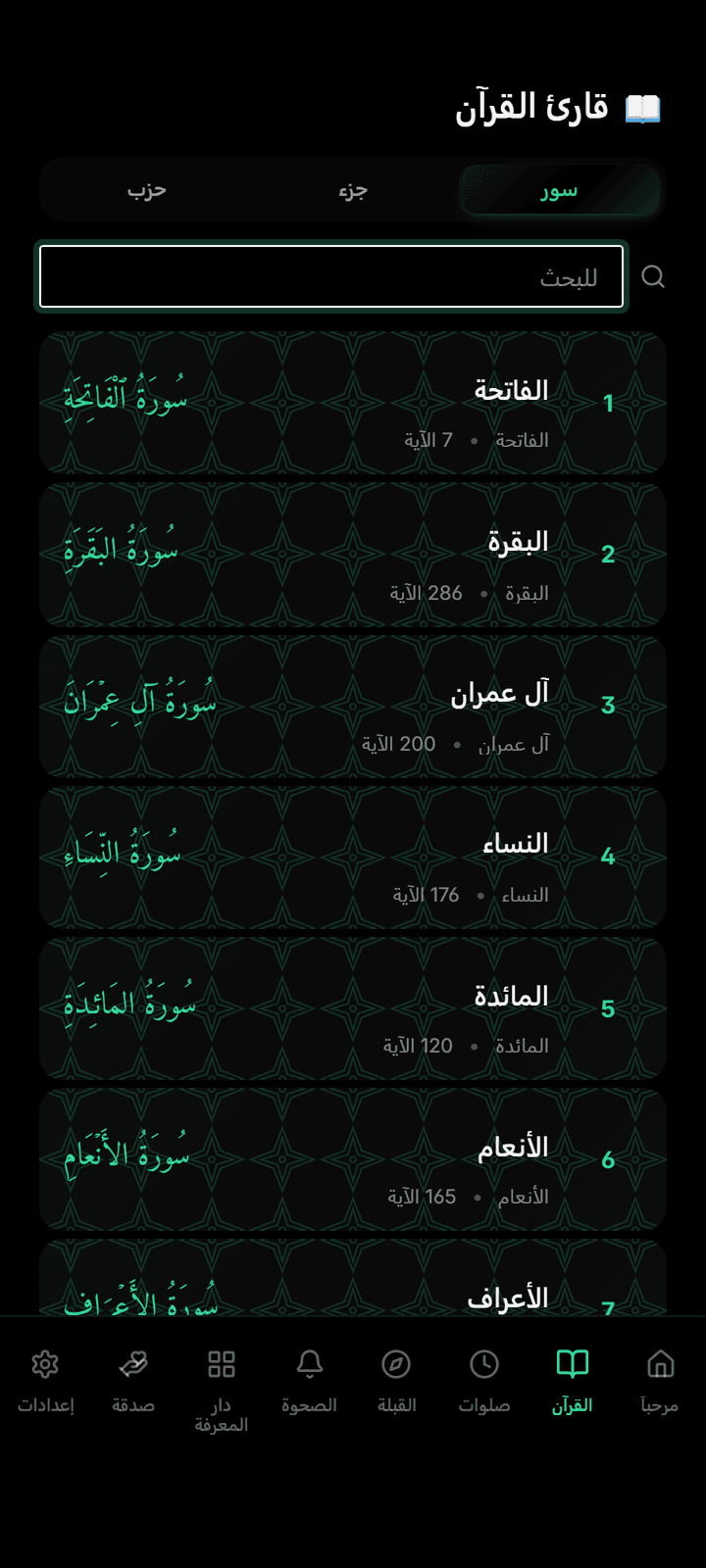Go to مرحباً home screen icon
This screenshot has width=706, height=1568.
click(x=659, y=1363)
